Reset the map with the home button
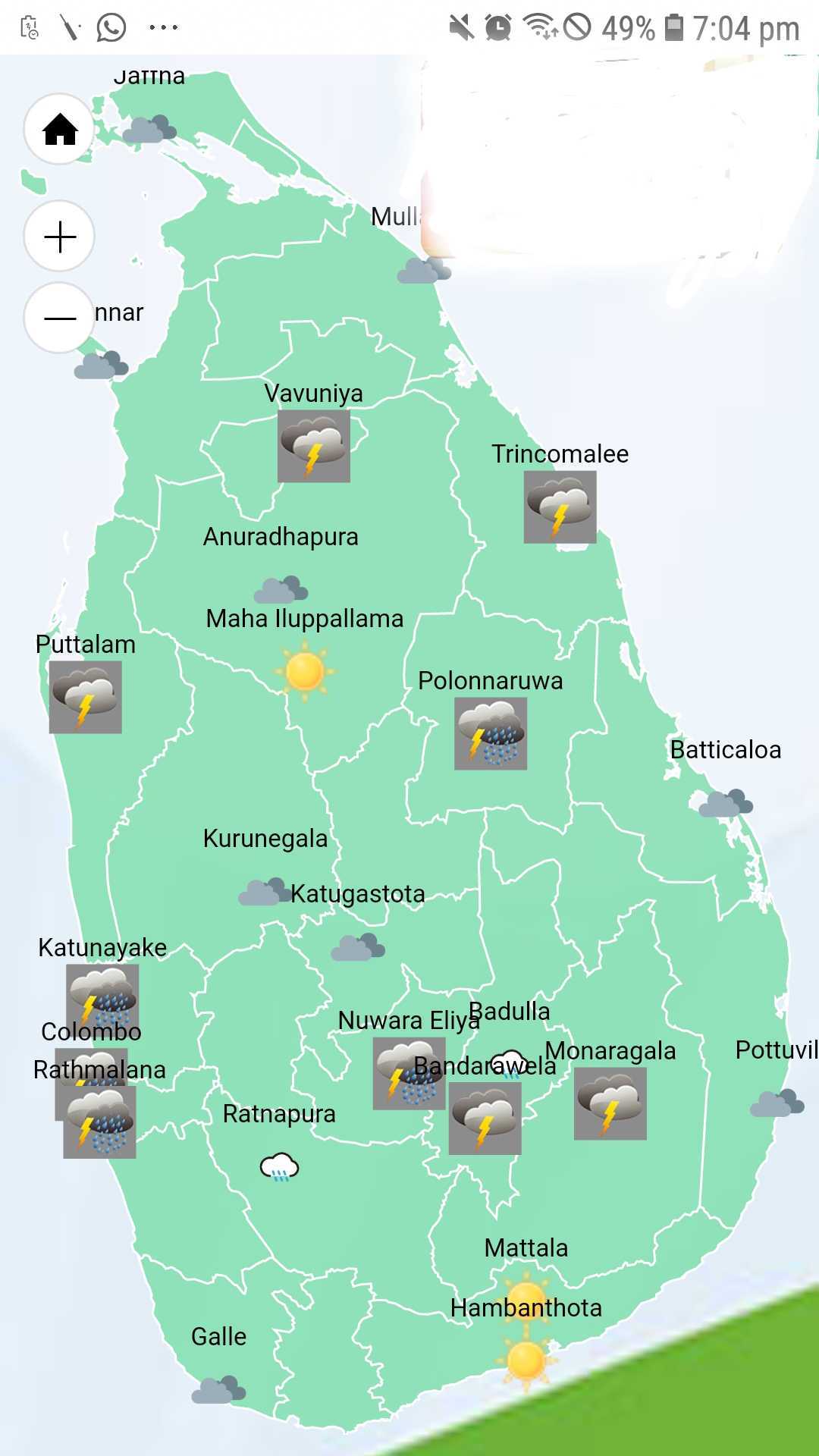Viewport: 819px width, 1456px height. (60, 130)
